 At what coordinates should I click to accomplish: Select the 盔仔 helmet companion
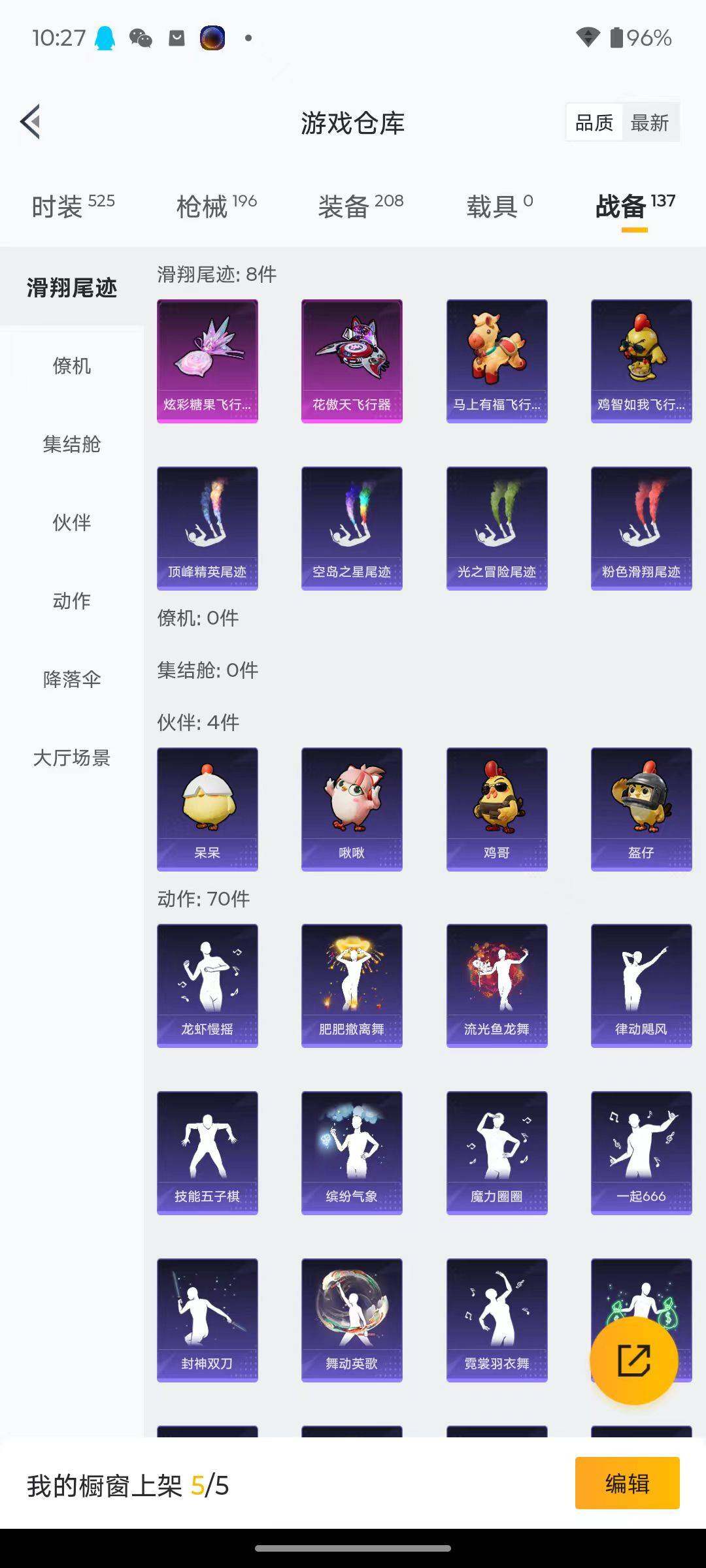pos(641,809)
